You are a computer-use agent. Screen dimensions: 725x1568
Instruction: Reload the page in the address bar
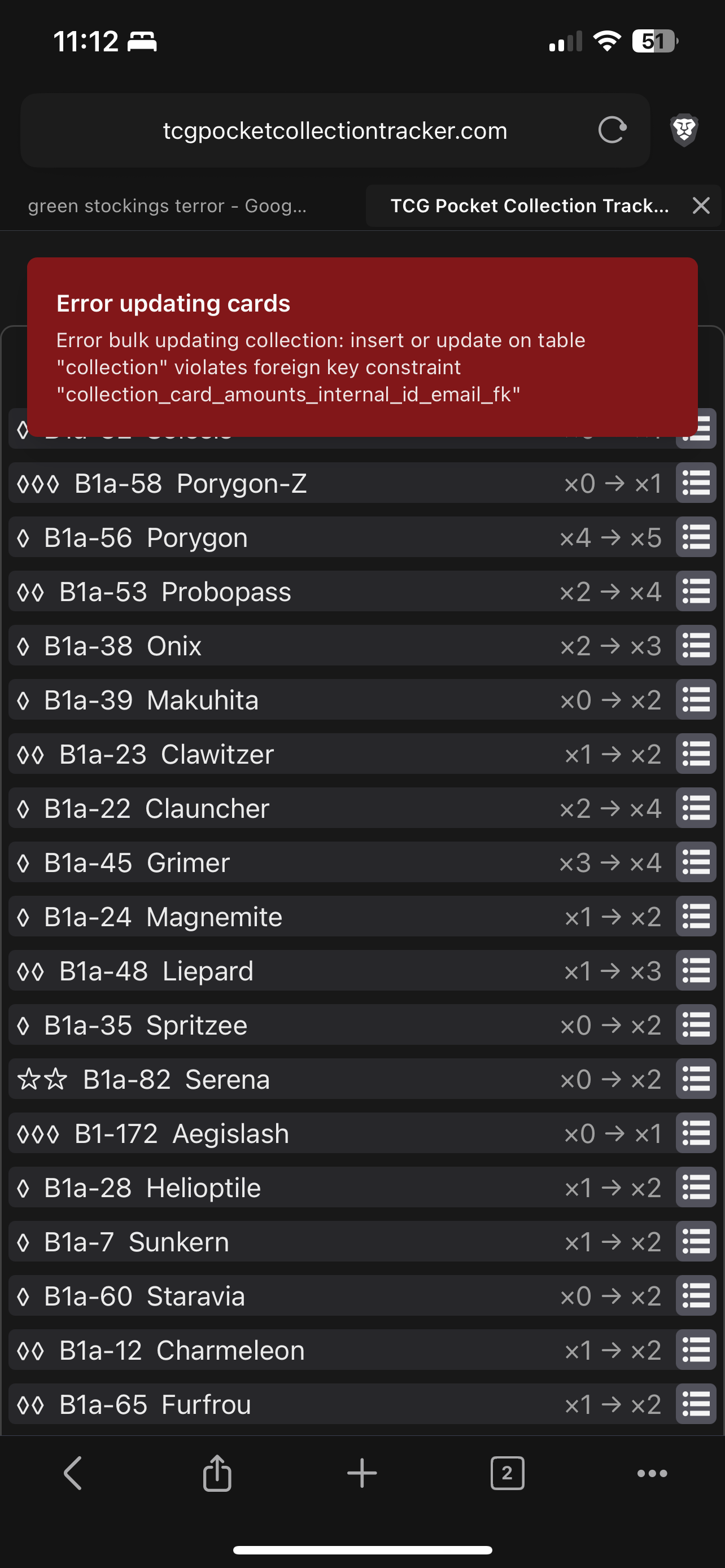pyautogui.click(x=612, y=130)
